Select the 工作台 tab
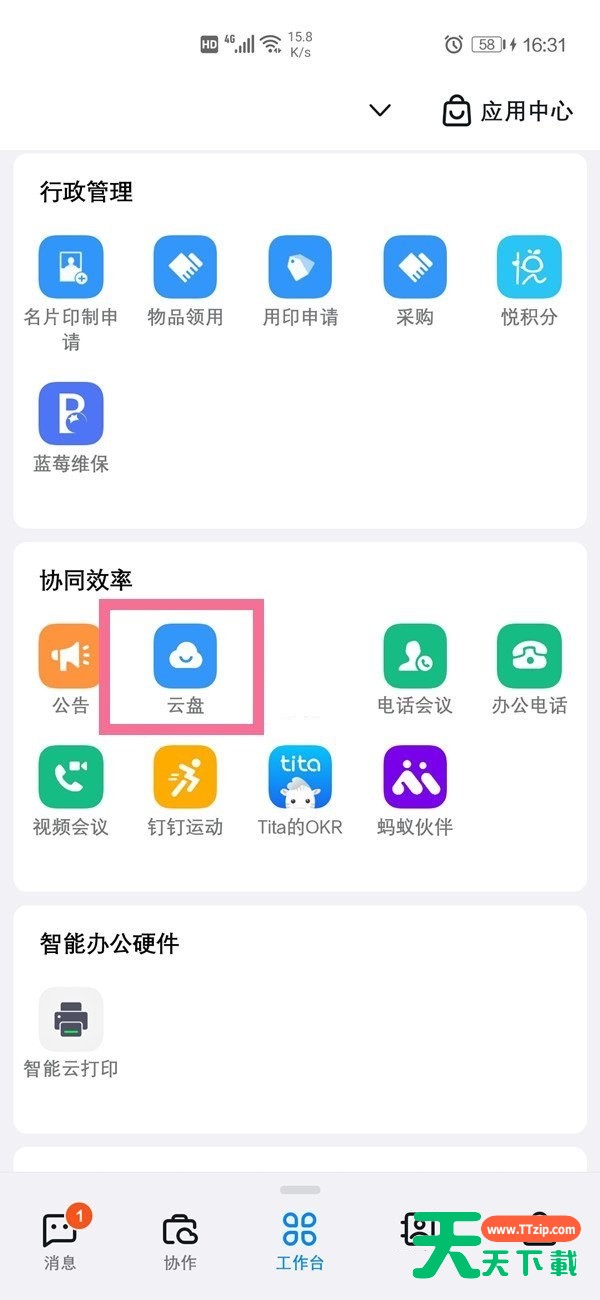Screen dimensions: 600x1300 coord(300,1240)
